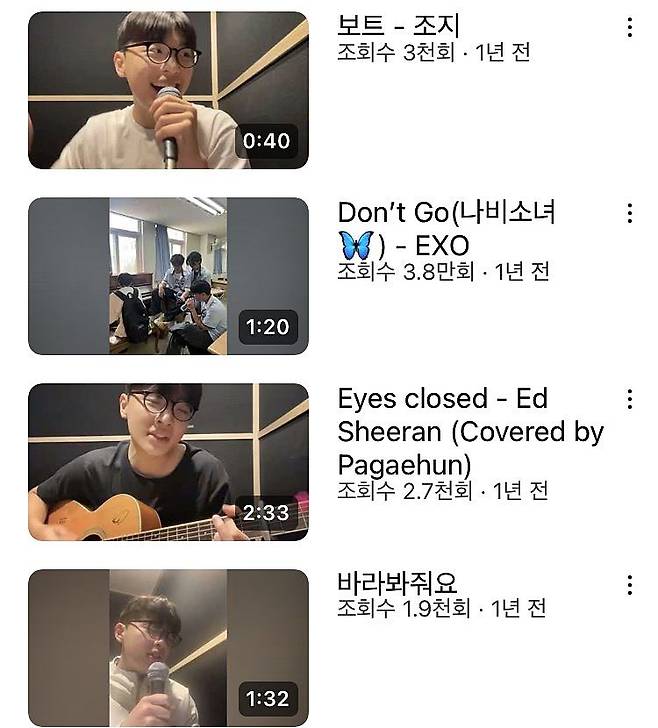Open more options for 보트 - 조지
This screenshot has height=728, width=658.
coord(629,27)
